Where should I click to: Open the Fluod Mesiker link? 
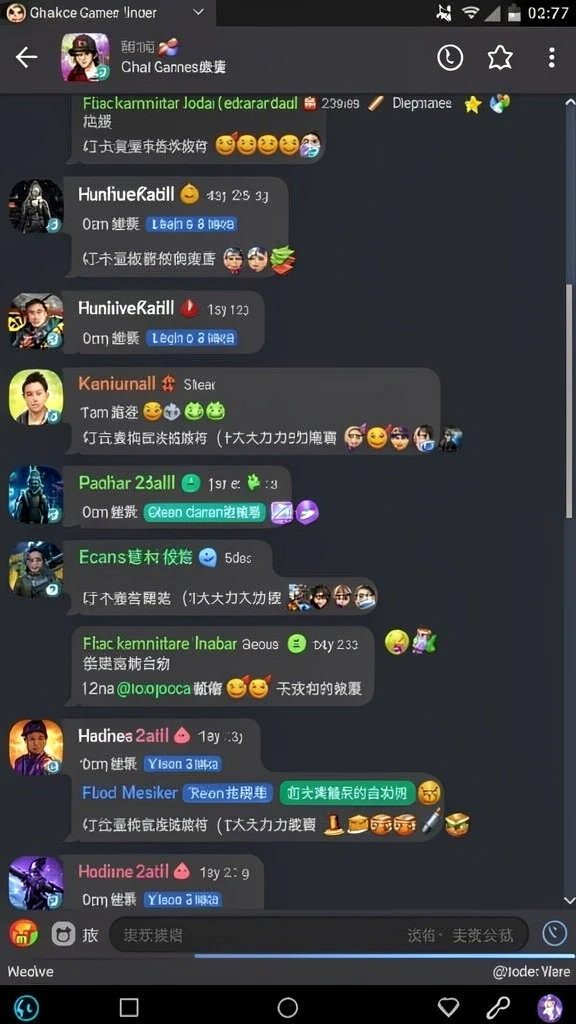coord(130,793)
